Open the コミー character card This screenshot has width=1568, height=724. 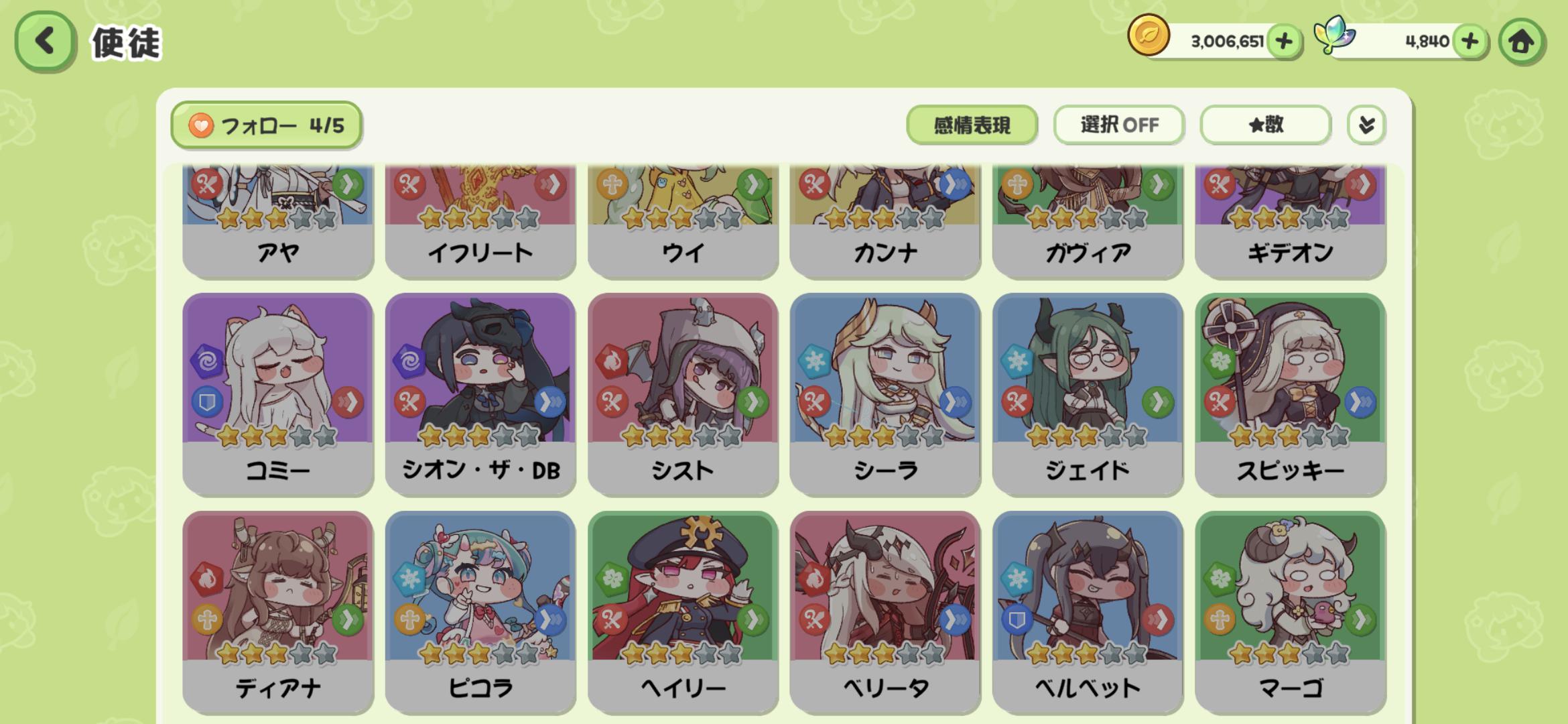(x=277, y=394)
